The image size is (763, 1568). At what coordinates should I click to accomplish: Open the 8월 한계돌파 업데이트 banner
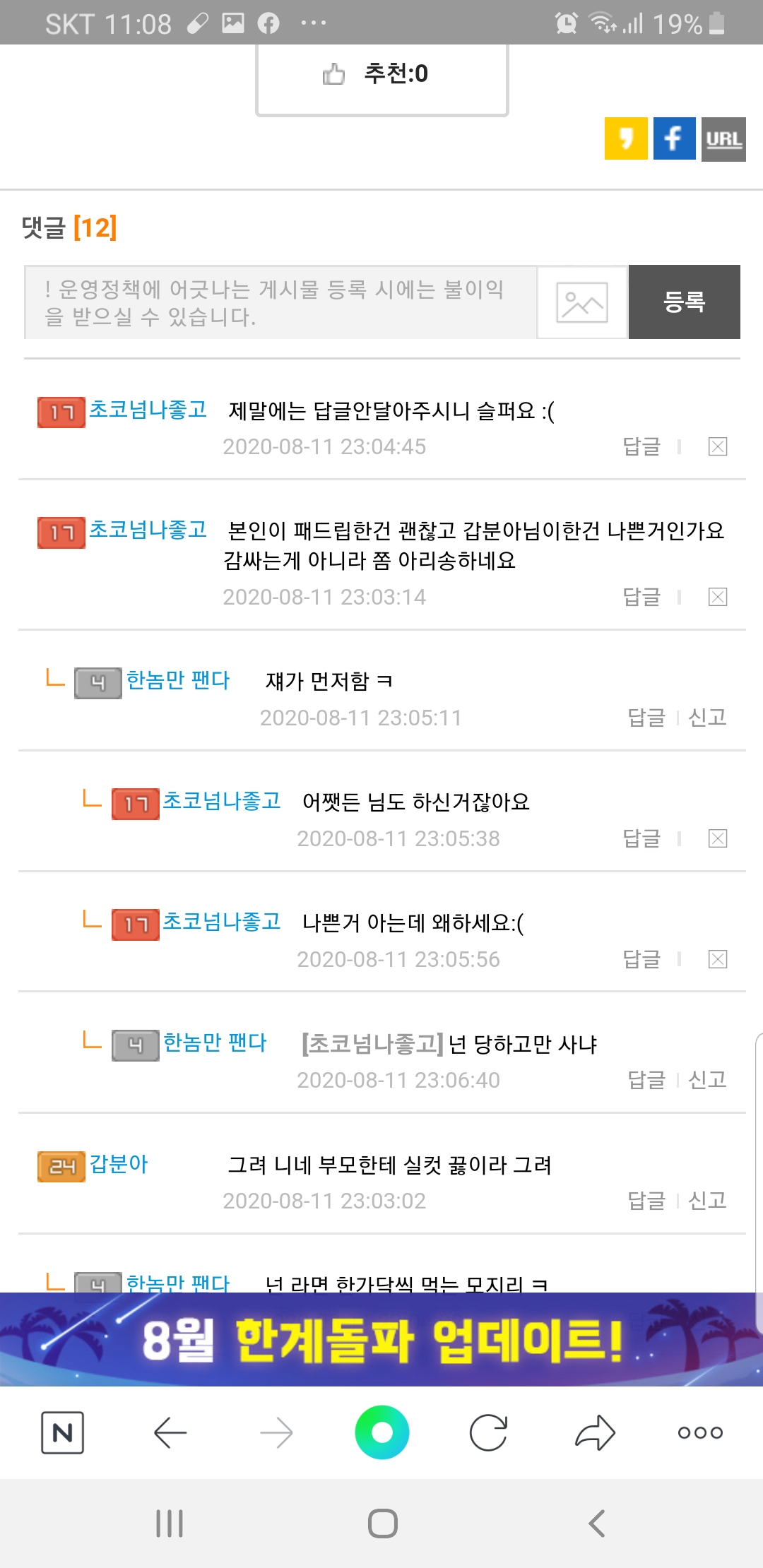point(381,1339)
